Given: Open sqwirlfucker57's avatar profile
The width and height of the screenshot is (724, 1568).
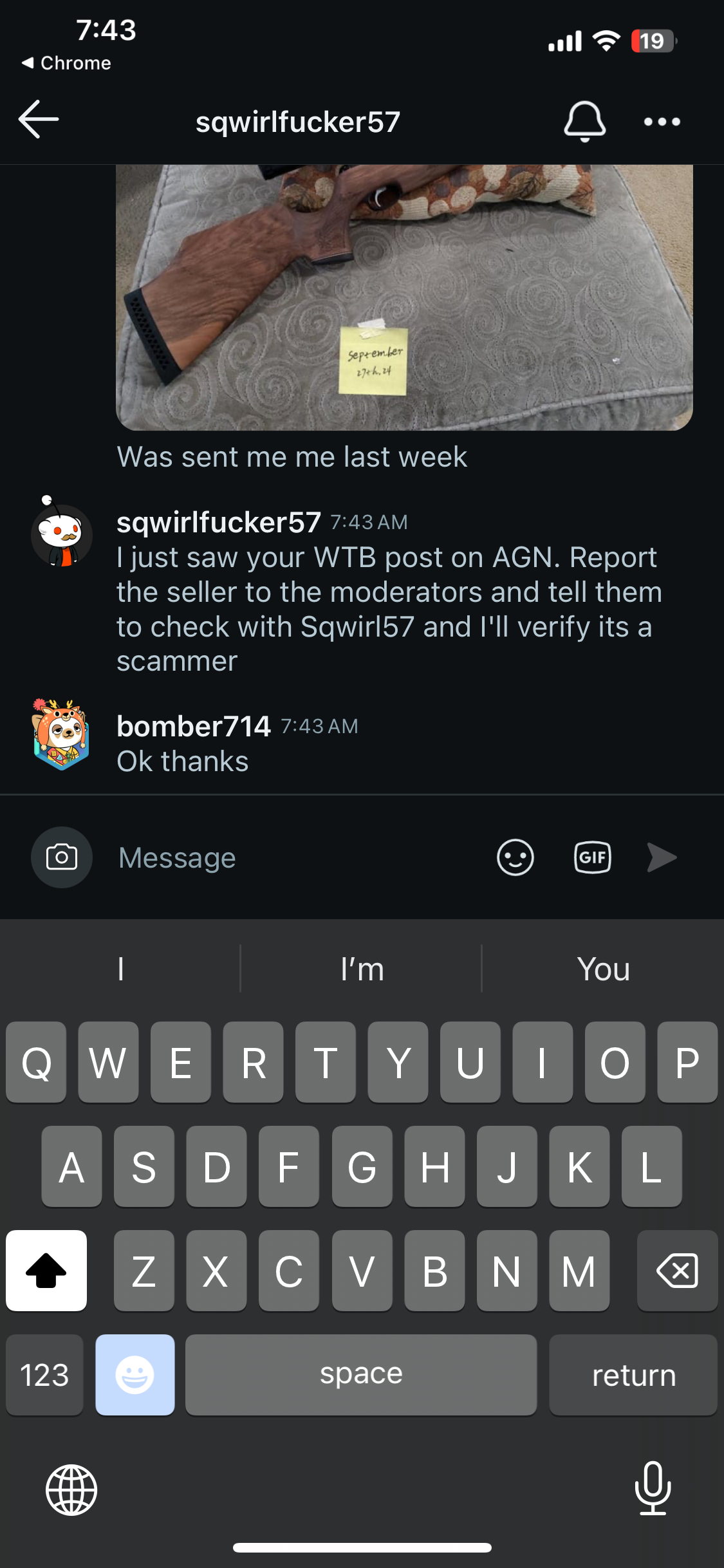Looking at the screenshot, I should click(x=61, y=534).
